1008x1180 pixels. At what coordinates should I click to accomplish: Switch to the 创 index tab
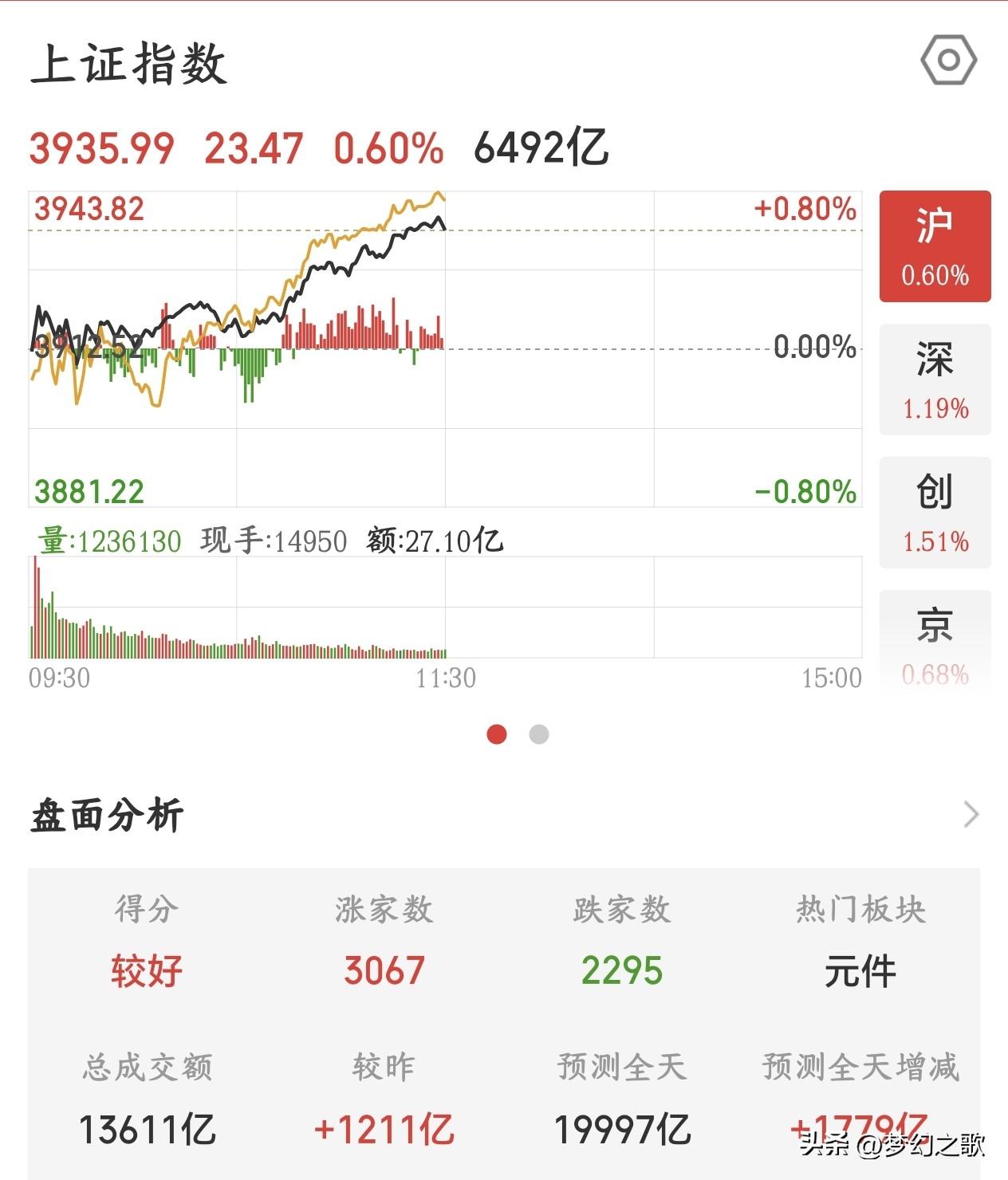935,513
